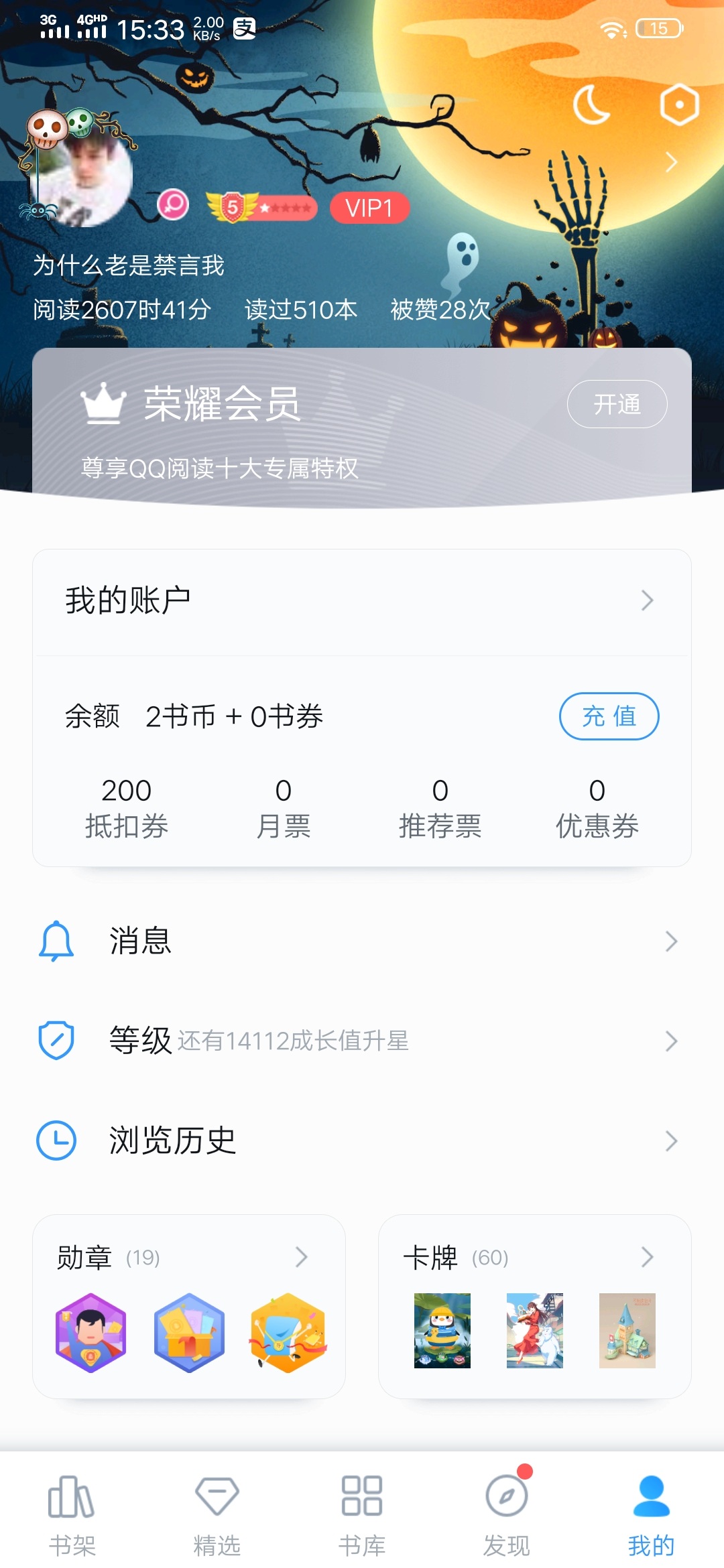Viewport: 724px width, 1568px height.
Task: Check the 推荐票 recommendation tickets
Action: [x=440, y=808]
